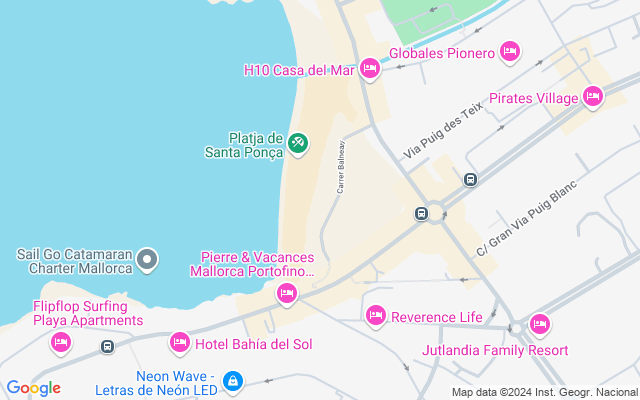Select the Sail Go Catamaran Charter Mallorca pin
Viewport: 640px width, 400px height.
(147, 260)
